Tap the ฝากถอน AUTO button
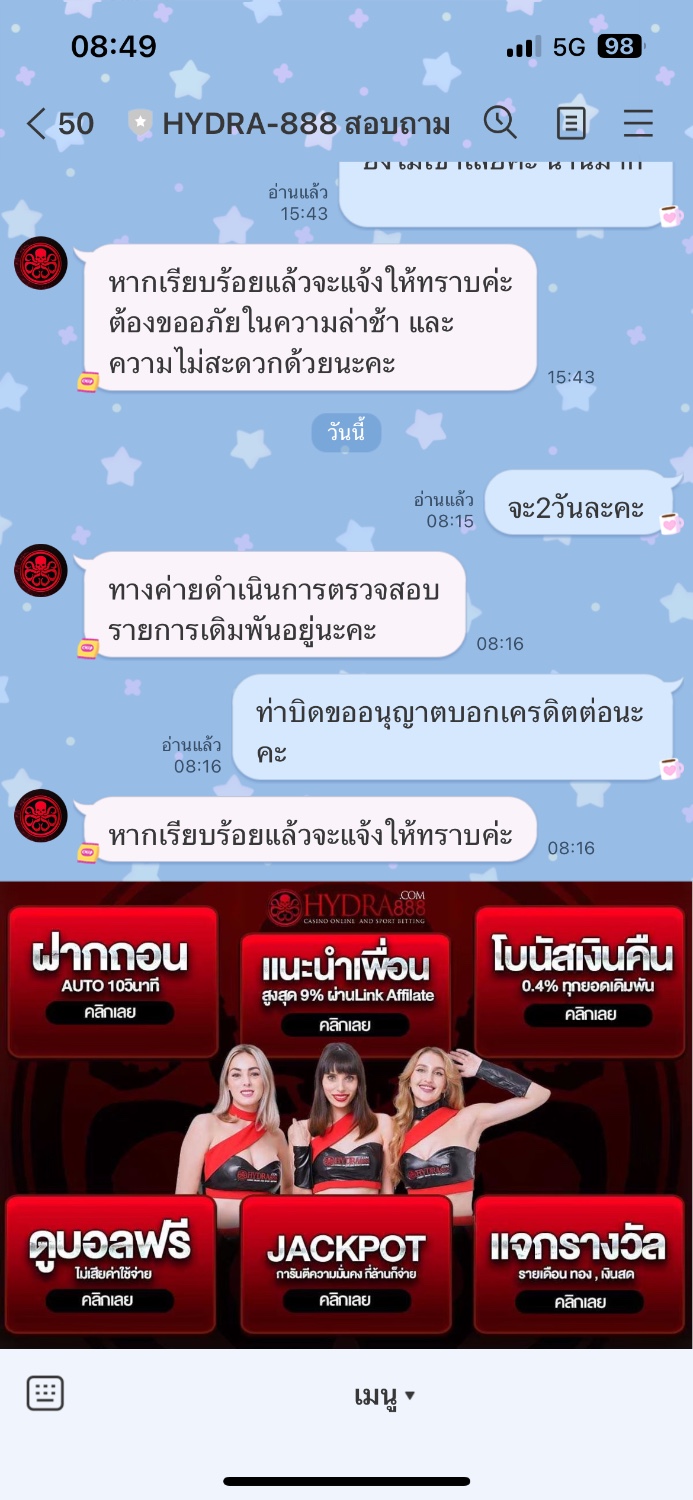The width and height of the screenshot is (693, 1500). pos(112,980)
